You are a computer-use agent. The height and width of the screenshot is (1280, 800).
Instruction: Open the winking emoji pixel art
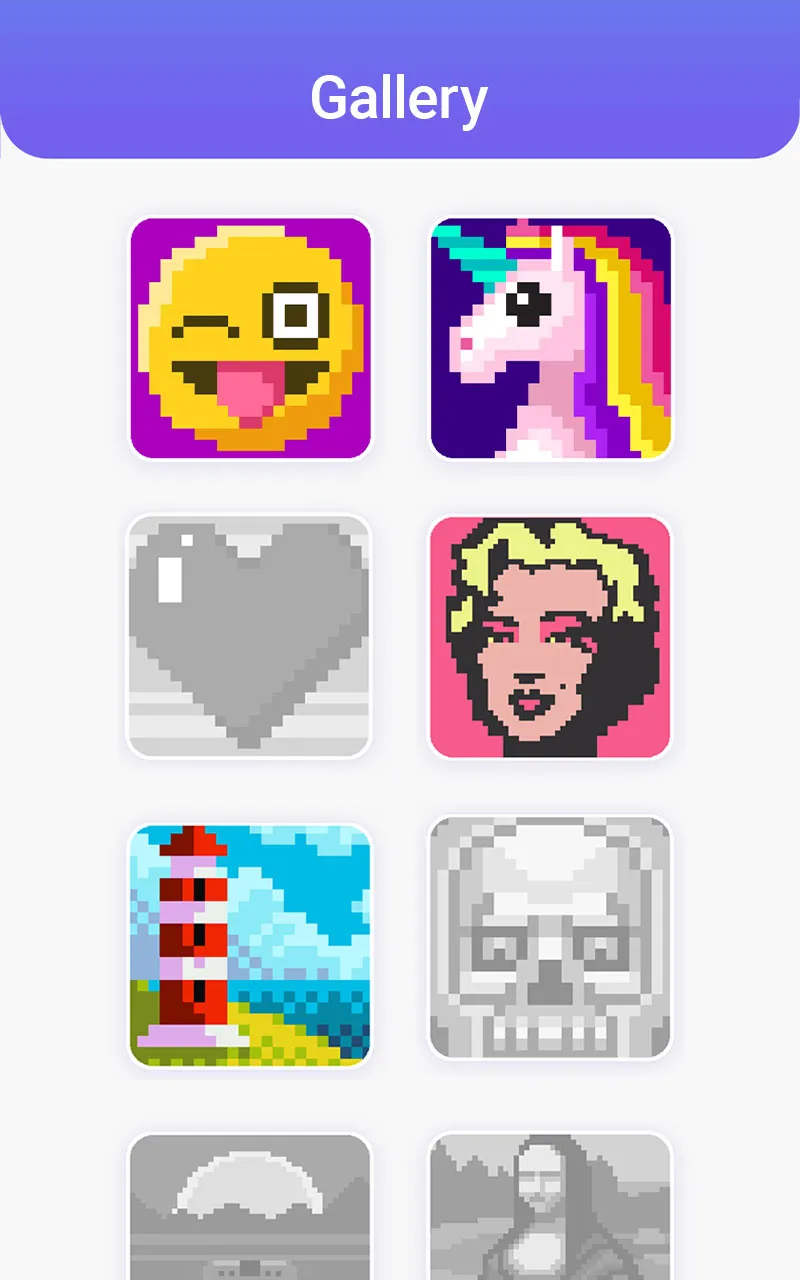point(250,338)
